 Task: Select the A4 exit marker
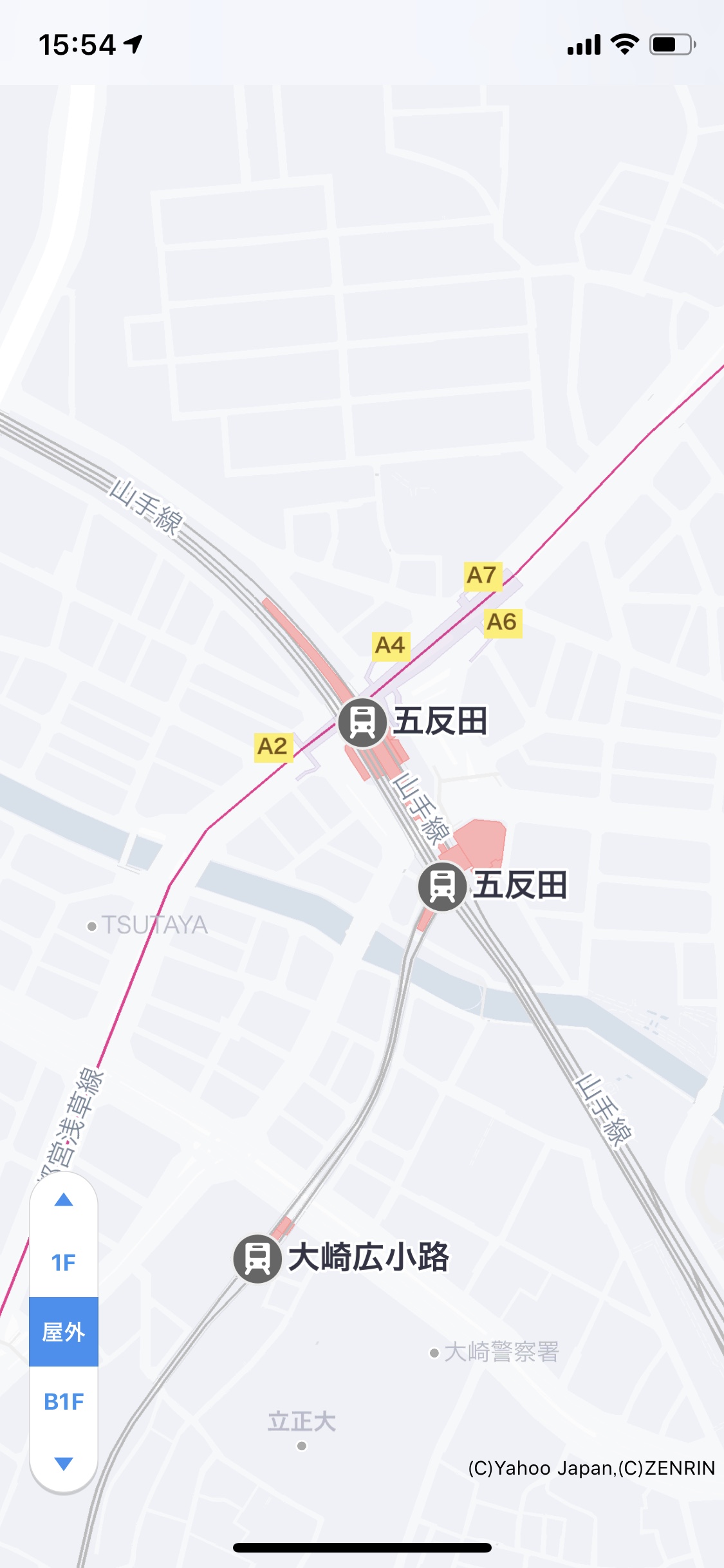pos(390,645)
